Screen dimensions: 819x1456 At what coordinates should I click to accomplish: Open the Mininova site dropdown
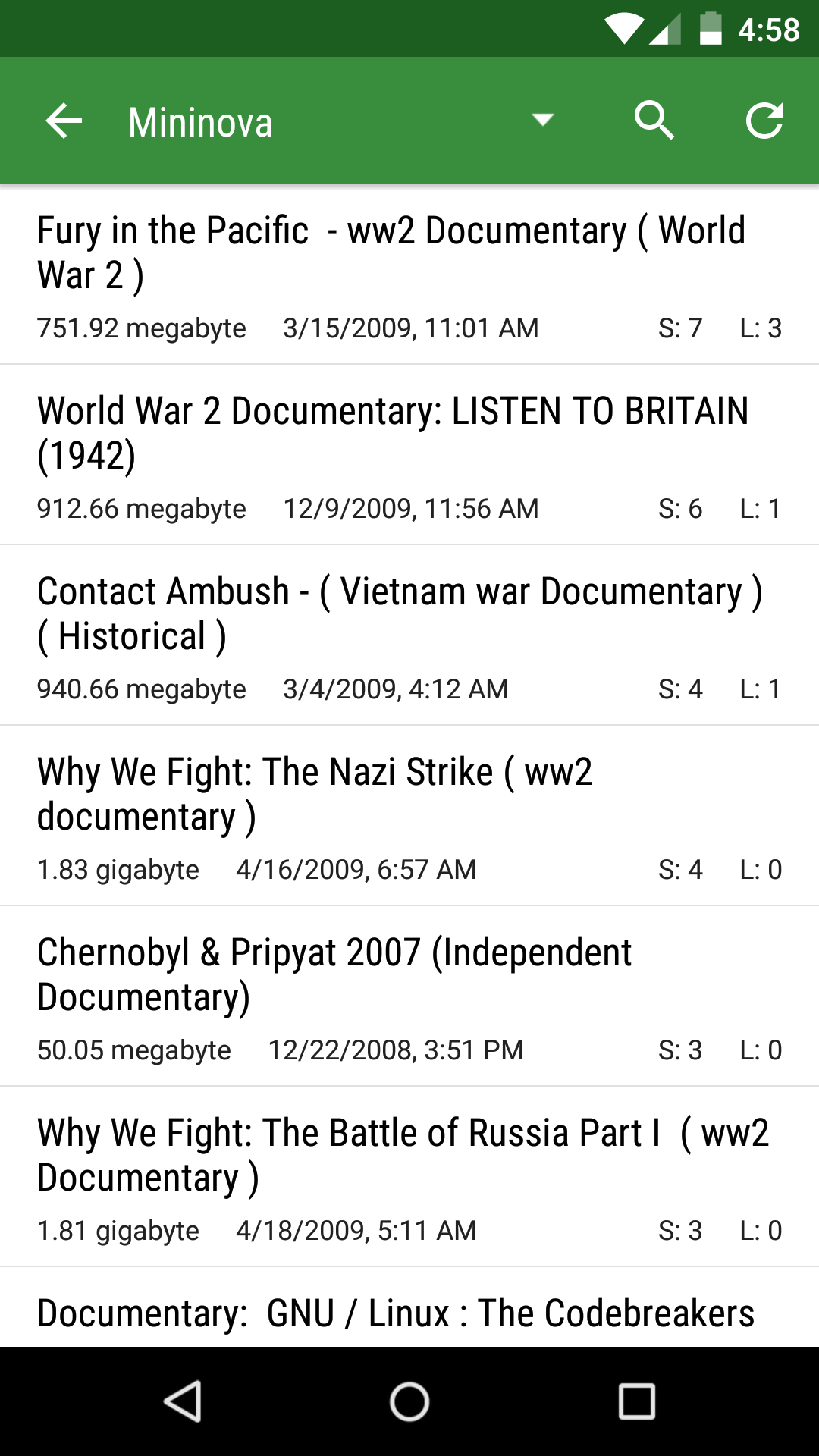[x=341, y=121]
